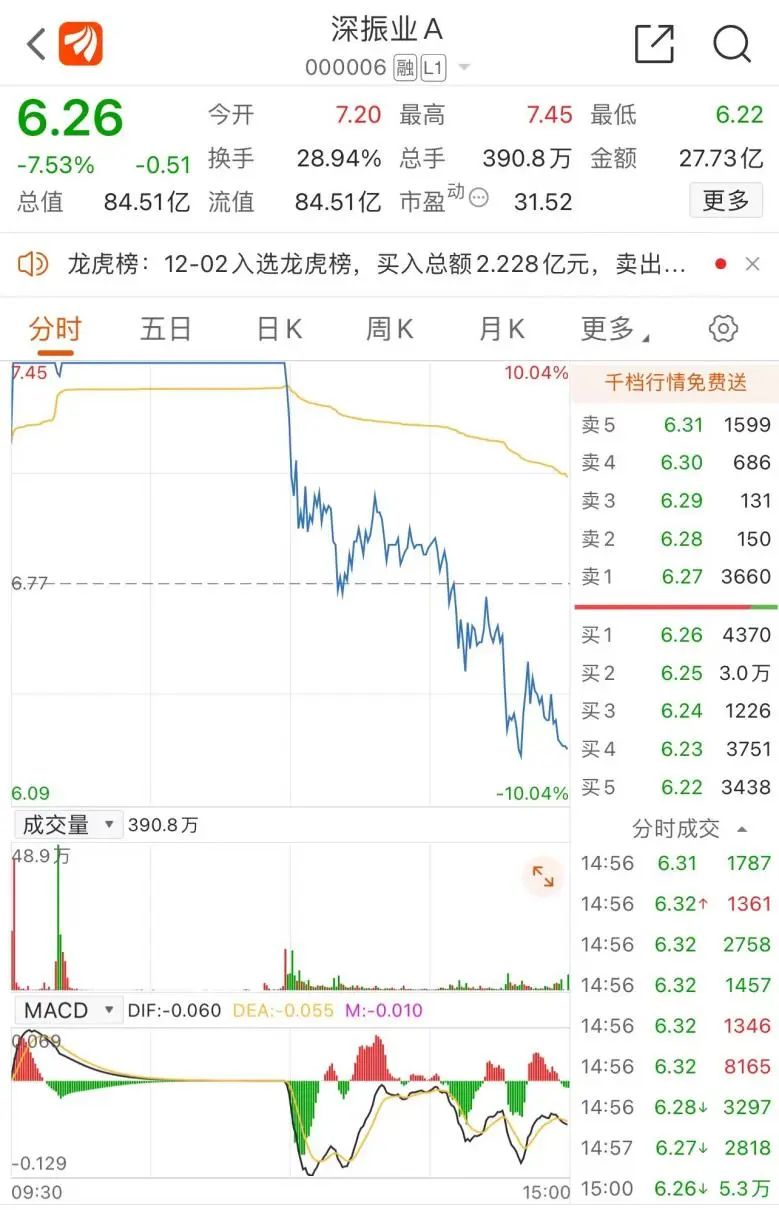The width and height of the screenshot is (779, 1210).
Task: Tap the info icon next to 市盈动
Action: [x=476, y=198]
